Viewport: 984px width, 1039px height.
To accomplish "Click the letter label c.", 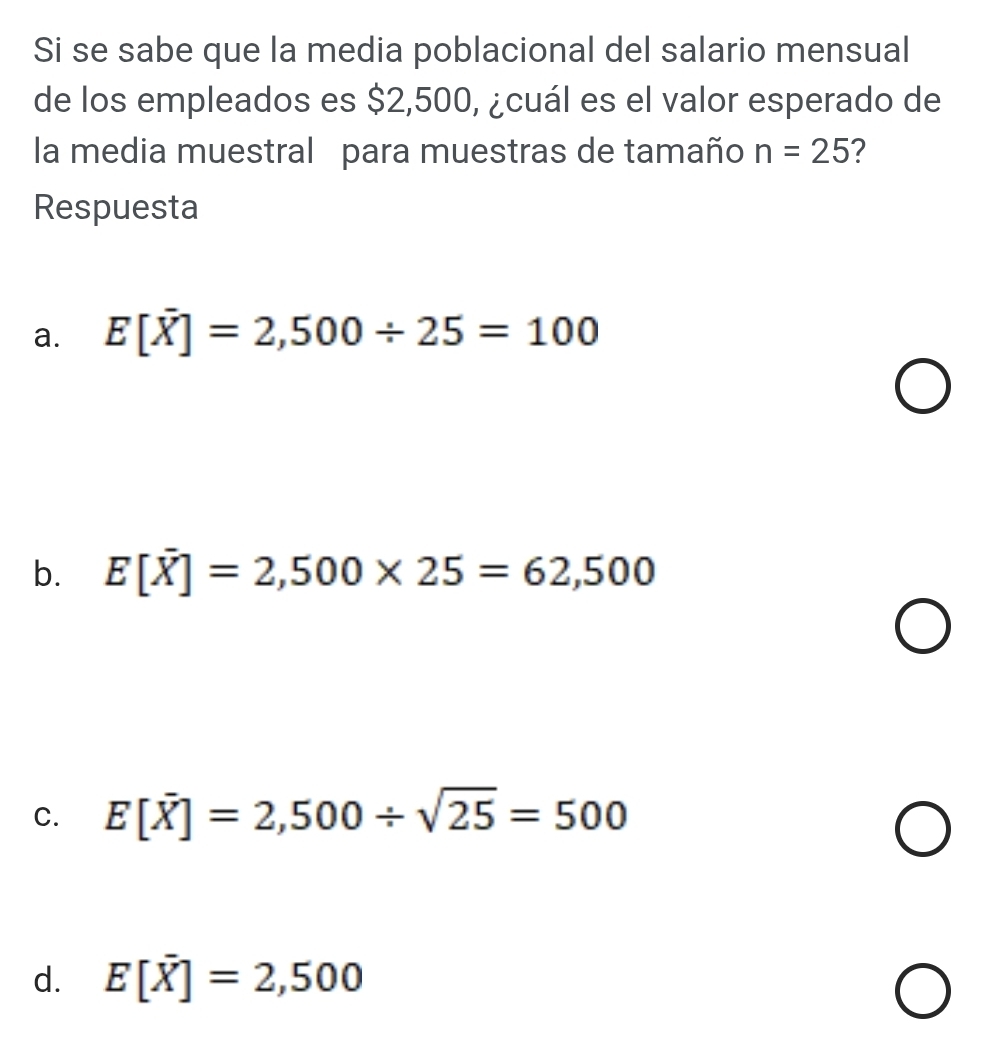I will tap(43, 817).
